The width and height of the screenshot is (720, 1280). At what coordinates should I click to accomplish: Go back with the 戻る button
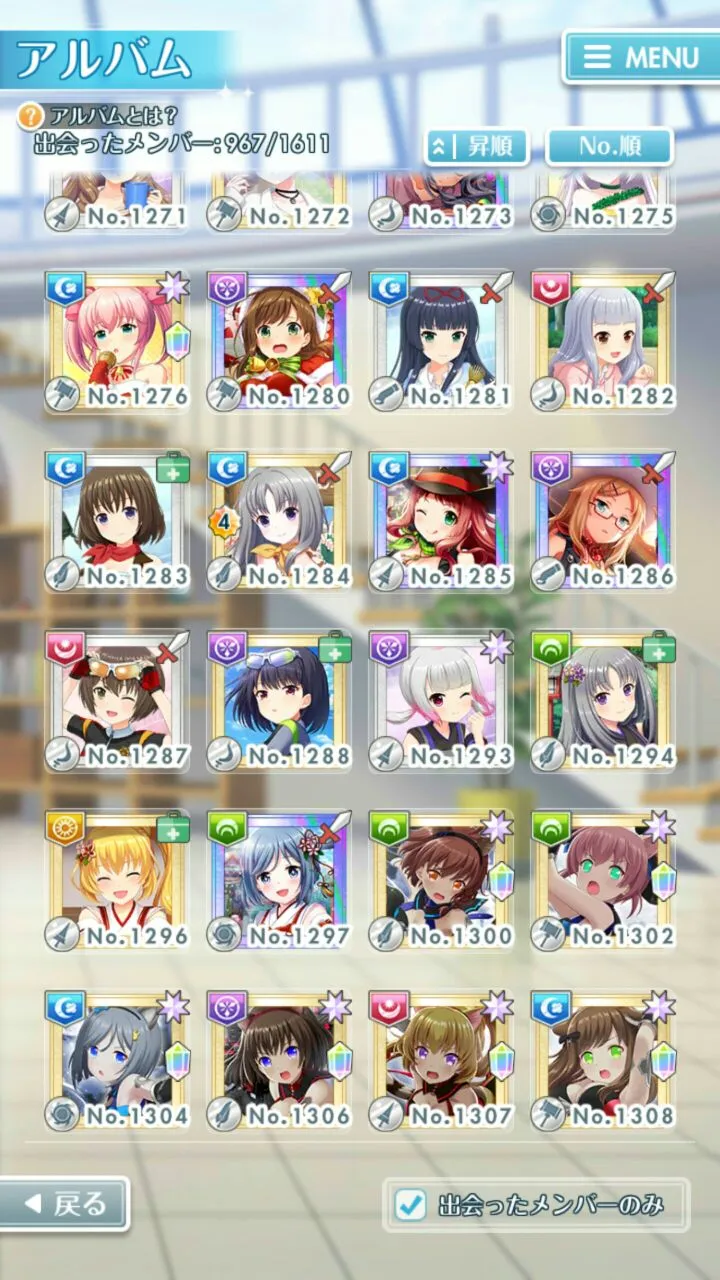(65, 1204)
